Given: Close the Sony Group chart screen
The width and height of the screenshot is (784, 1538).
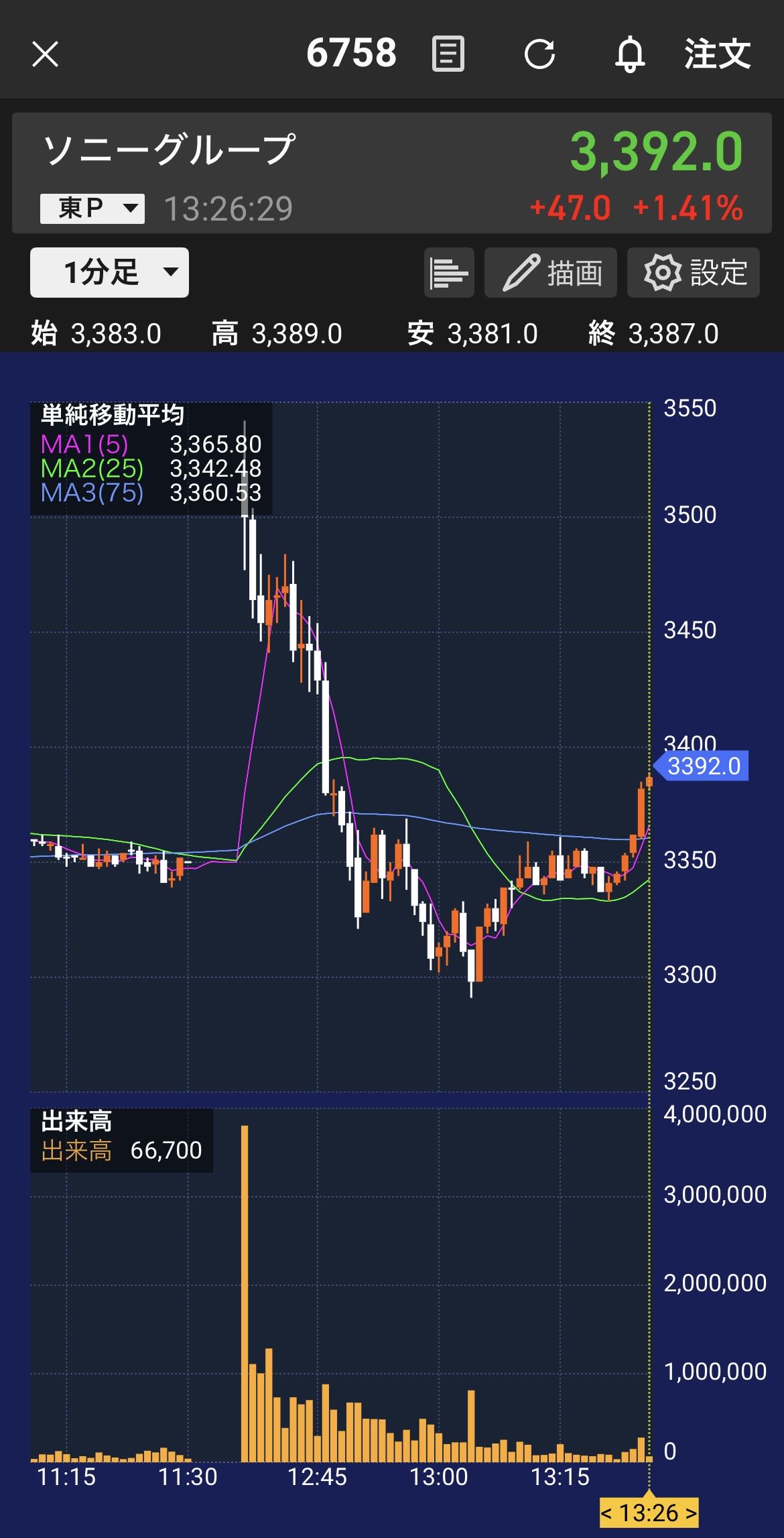Looking at the screenshot, I should (46, 54).
